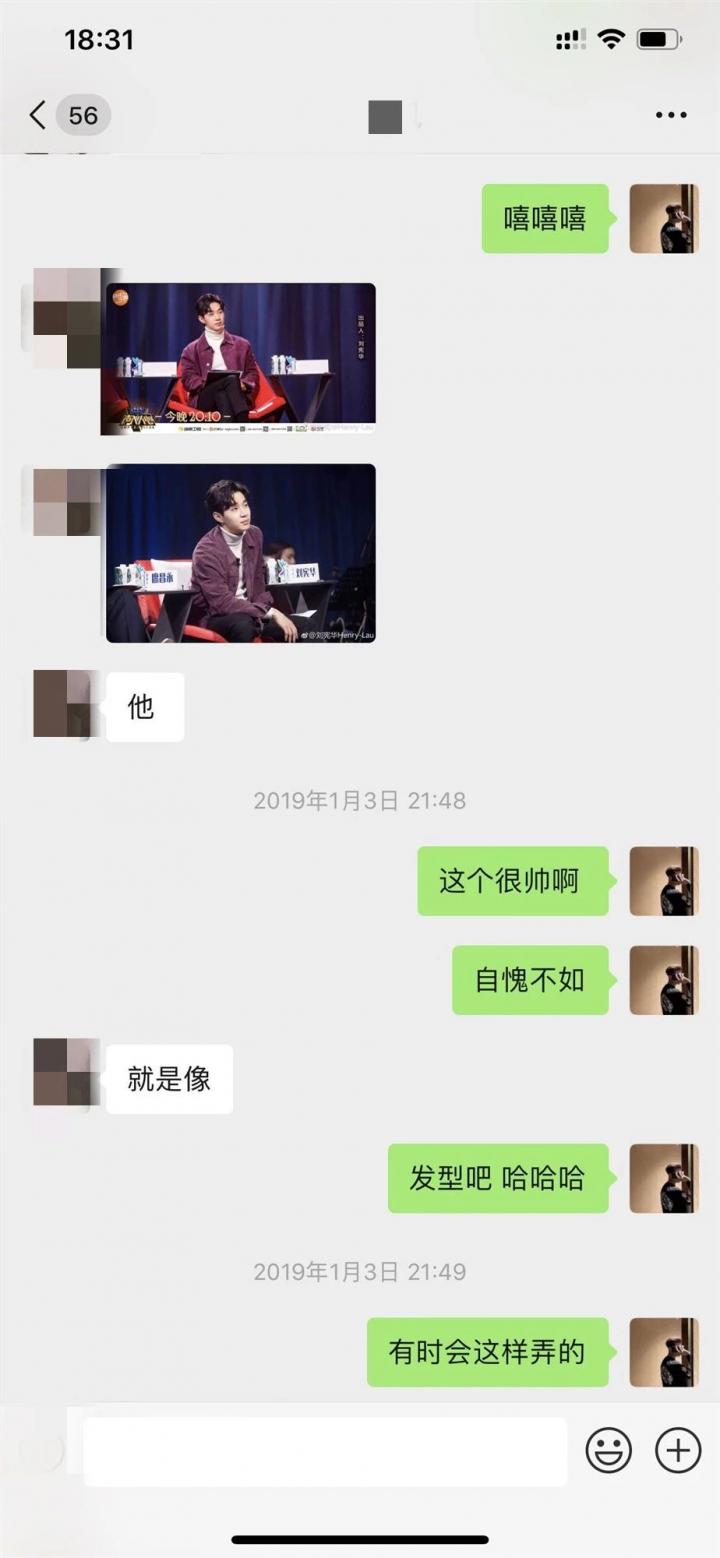720x1558 pixels.
Task: Open your avatar beside 嘻嘻嘻 message
Action: 665,218
